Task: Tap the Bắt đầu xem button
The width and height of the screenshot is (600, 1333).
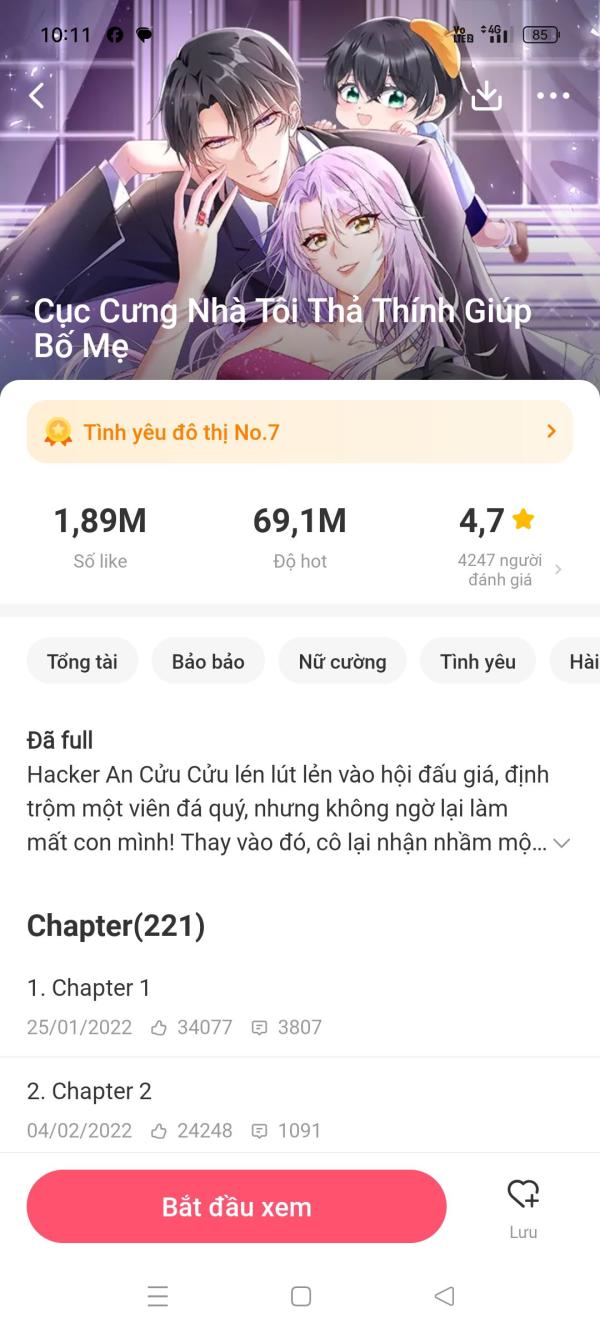Action: click(x=236, y=1206)
